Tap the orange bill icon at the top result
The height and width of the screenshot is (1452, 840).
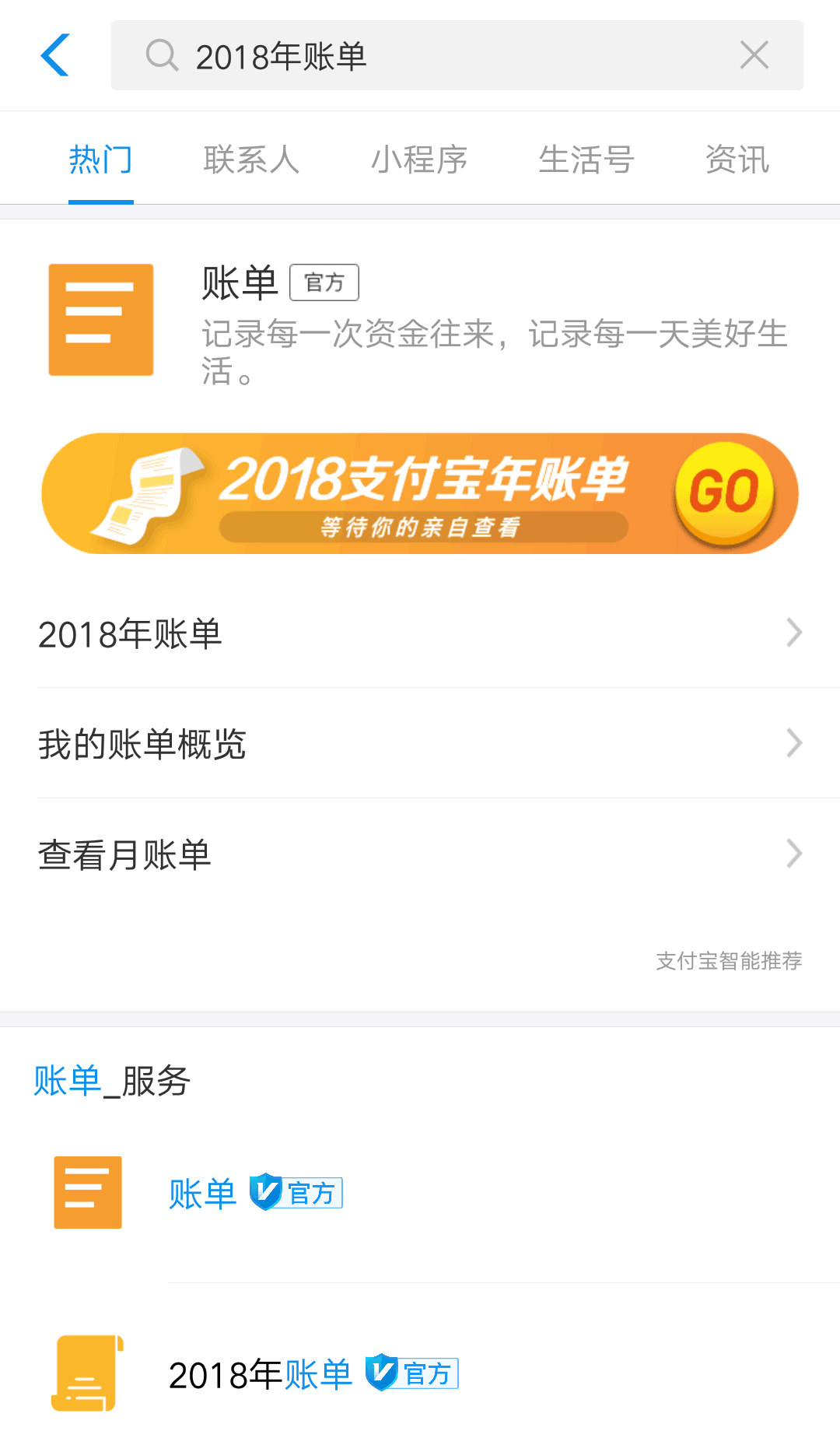click(x=100, y=318)
